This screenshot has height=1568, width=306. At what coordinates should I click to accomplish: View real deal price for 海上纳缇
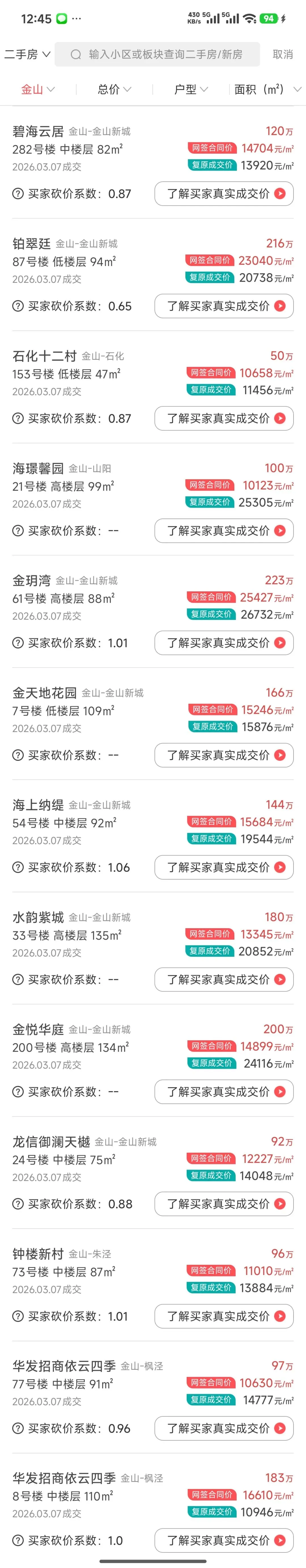point(224,867)
